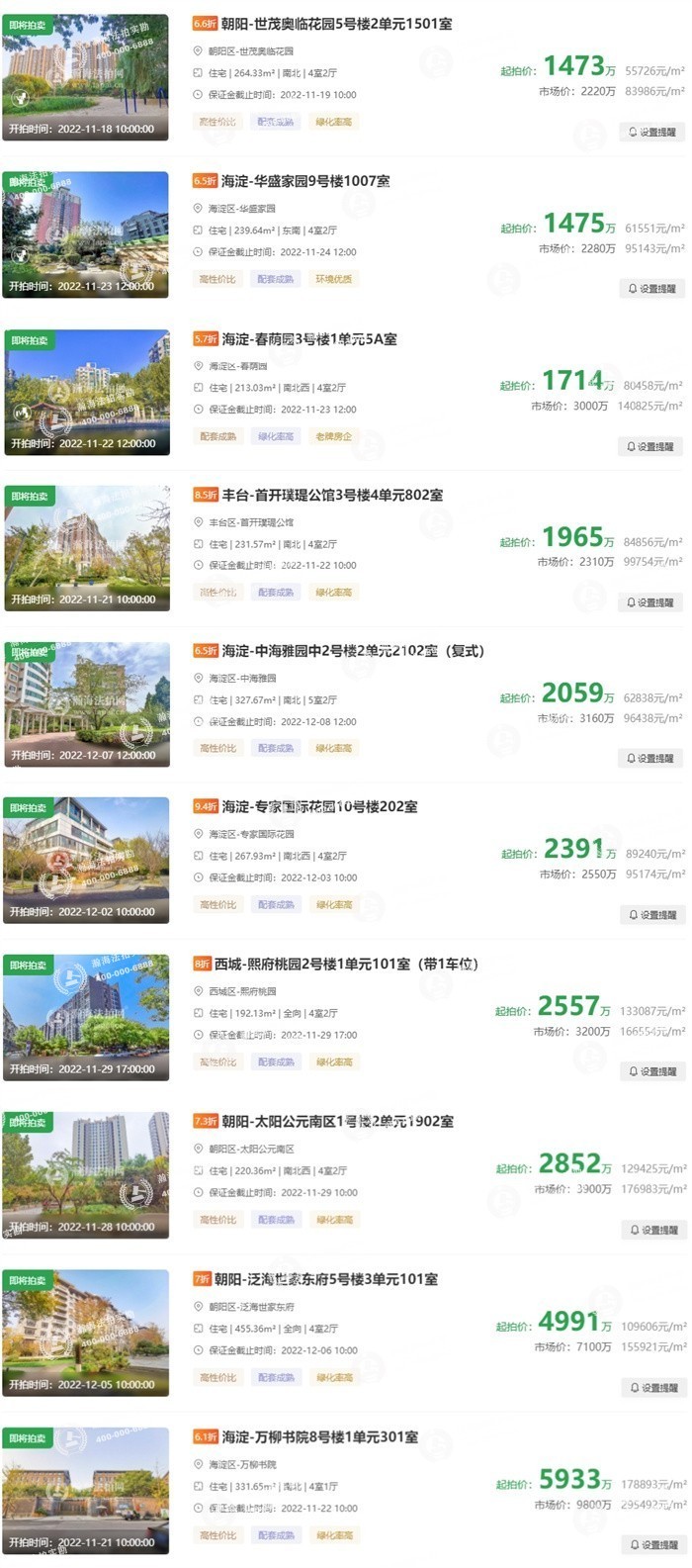This screenshot has height=1568, width=692.
Task: View 海淀-华盛家园9号楼1007室 details
Action: pos(305,181)
